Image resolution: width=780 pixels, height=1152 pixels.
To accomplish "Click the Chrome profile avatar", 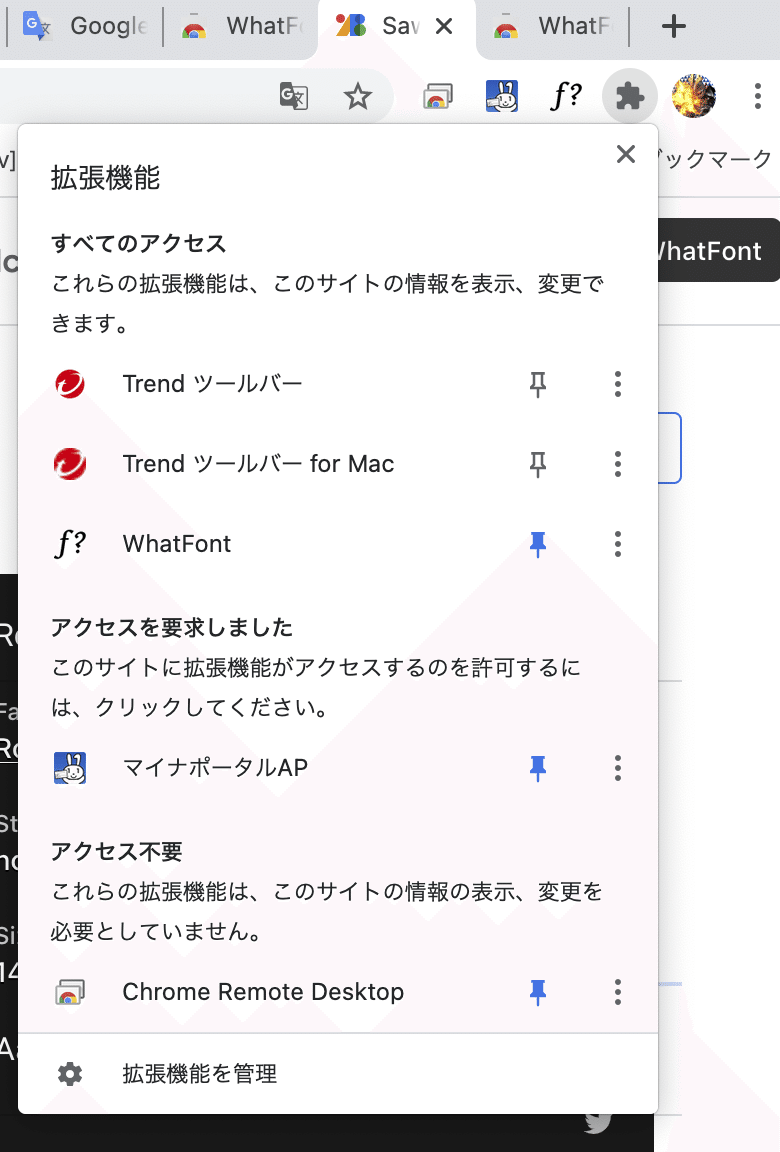I will pyautogui.click(x=696, y=96).
